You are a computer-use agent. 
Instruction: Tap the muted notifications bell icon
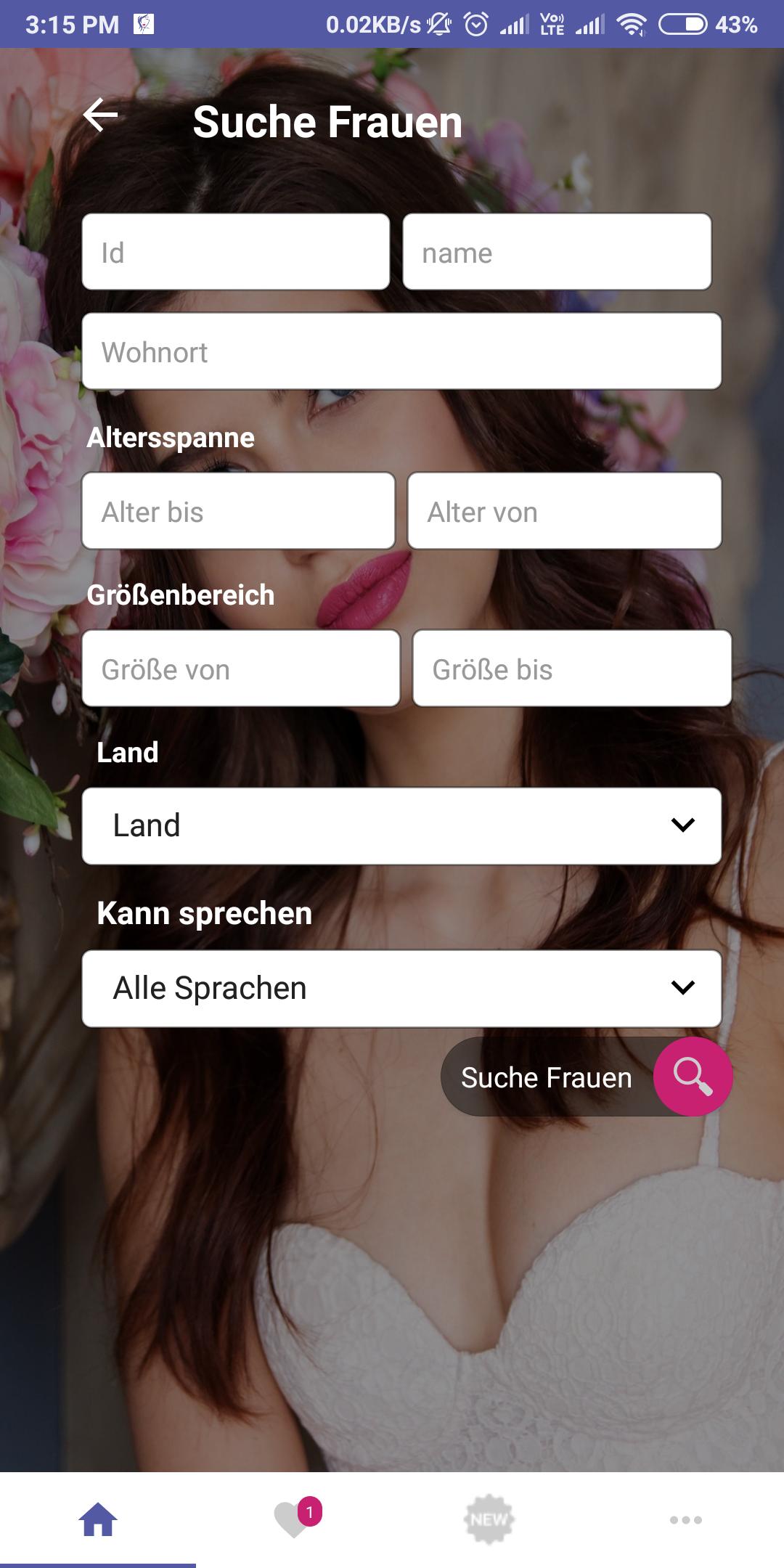(x=438, y=24)
